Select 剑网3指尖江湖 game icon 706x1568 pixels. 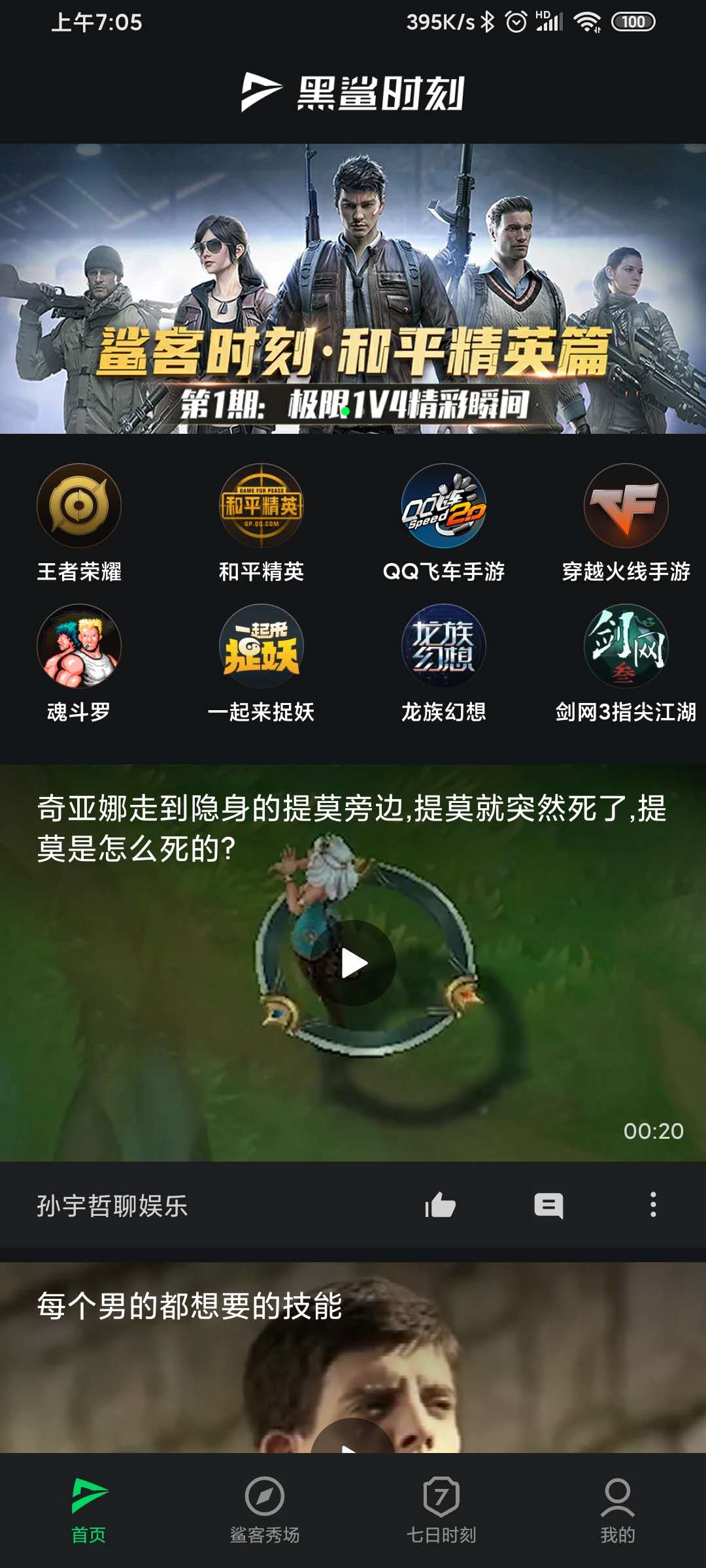click(x=626, y=647)
